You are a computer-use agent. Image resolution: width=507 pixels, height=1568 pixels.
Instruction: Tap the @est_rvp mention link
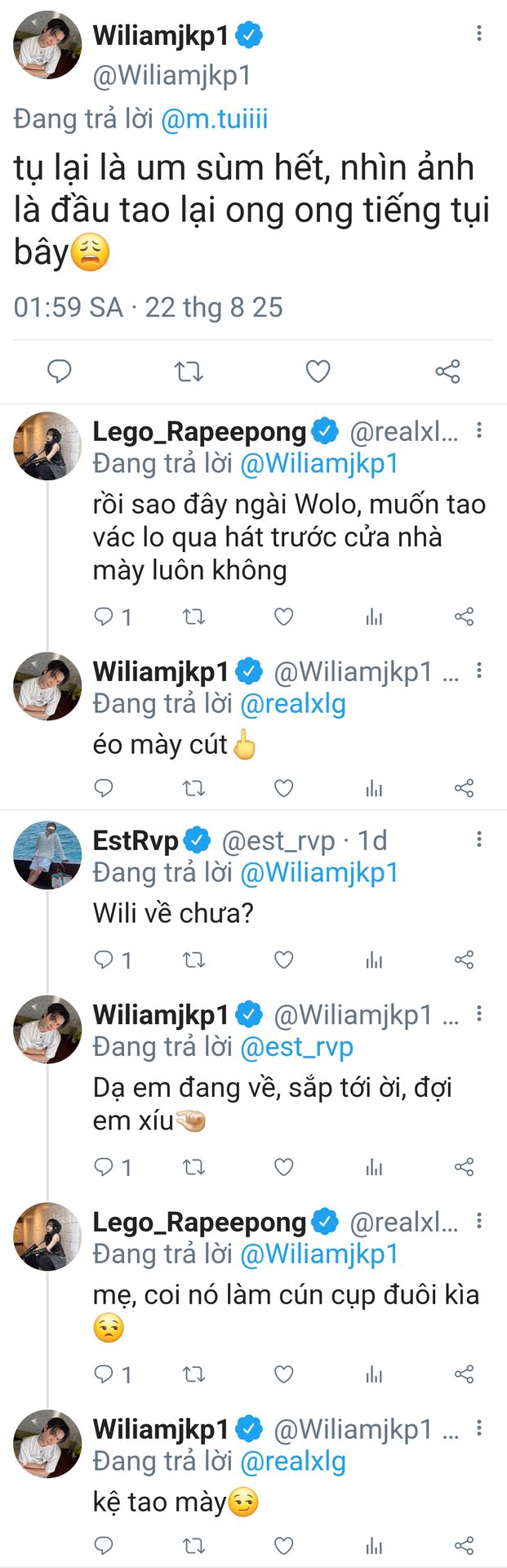[297, 1047]
